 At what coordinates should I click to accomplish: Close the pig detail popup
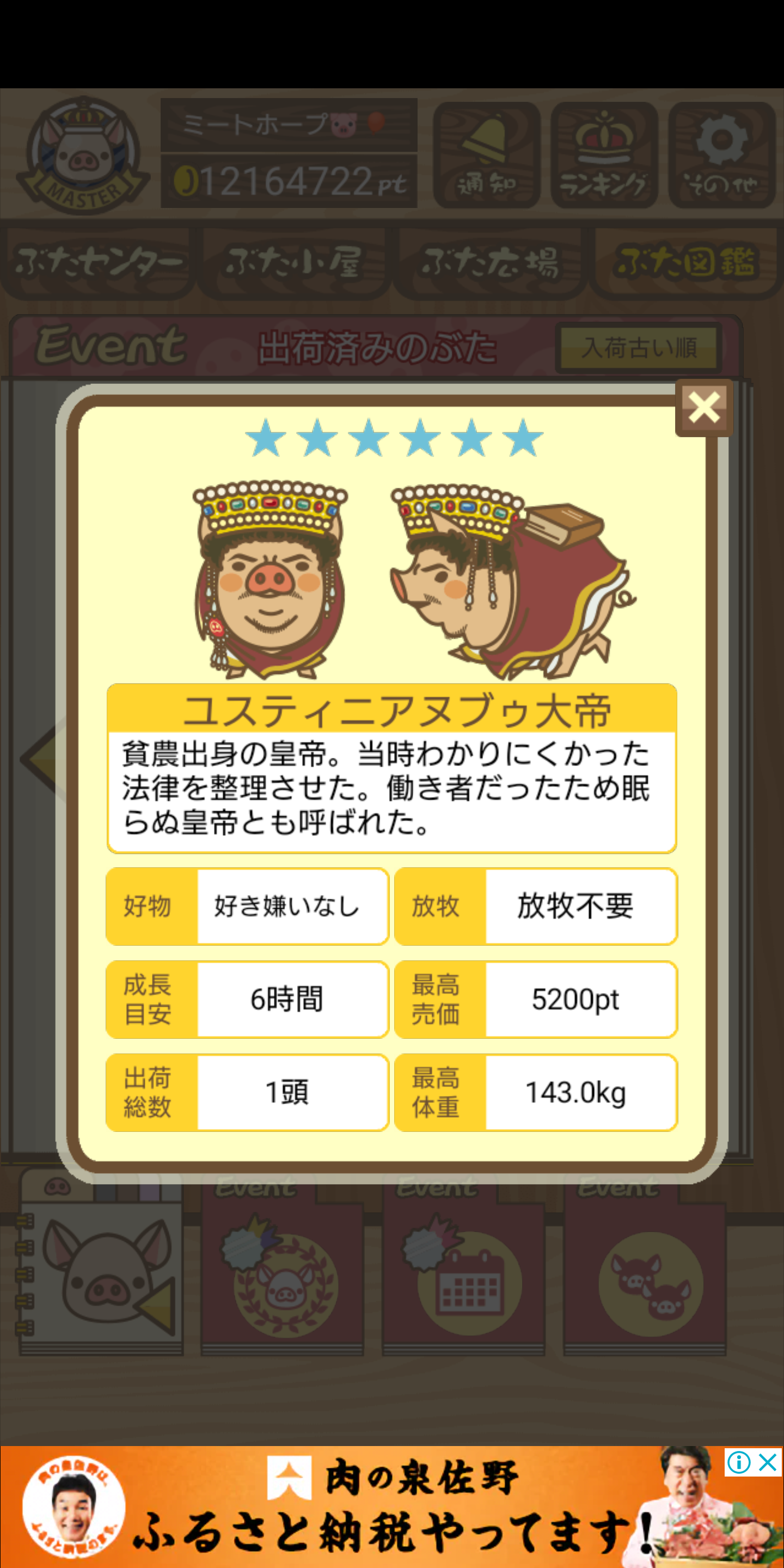click(703, 408)
